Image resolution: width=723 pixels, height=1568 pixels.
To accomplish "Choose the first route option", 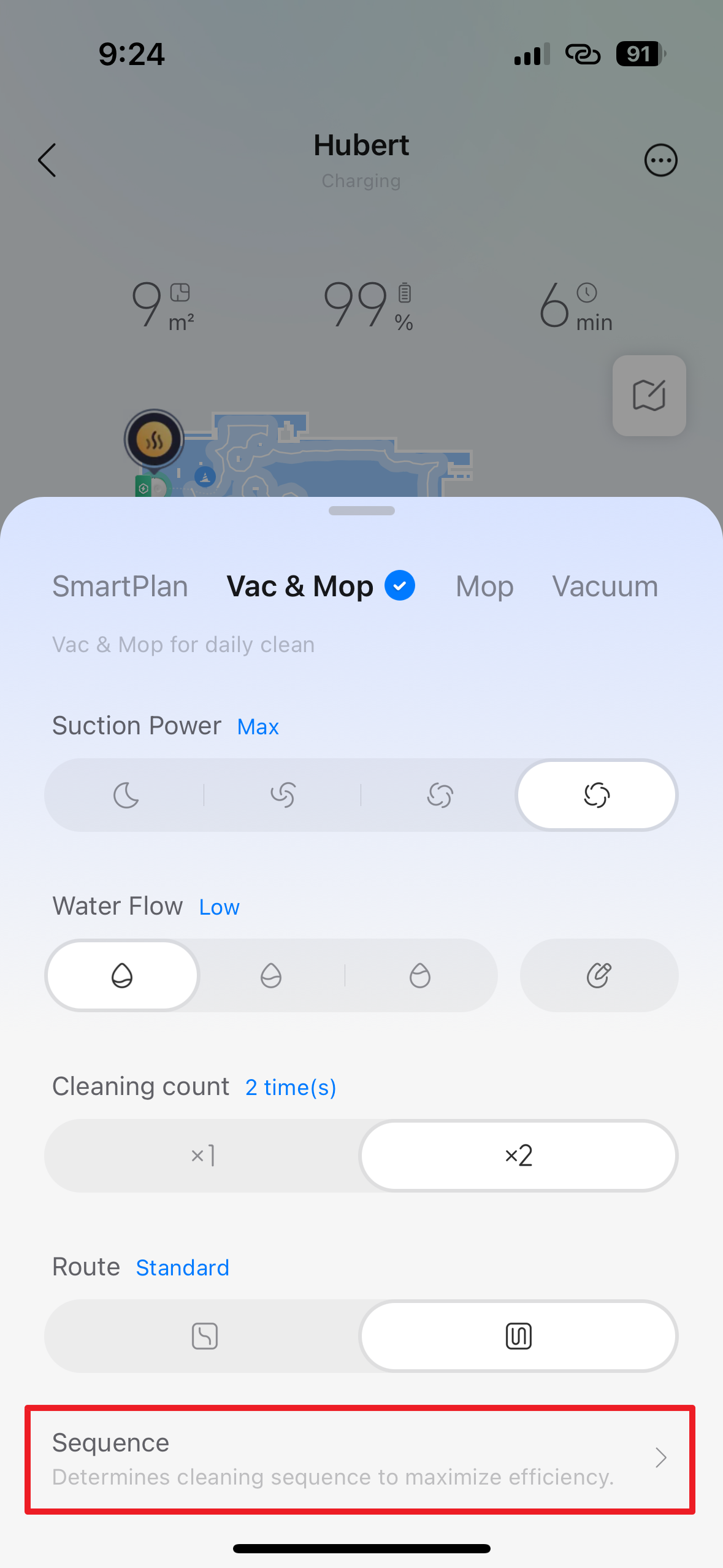I will point(204,1336).
